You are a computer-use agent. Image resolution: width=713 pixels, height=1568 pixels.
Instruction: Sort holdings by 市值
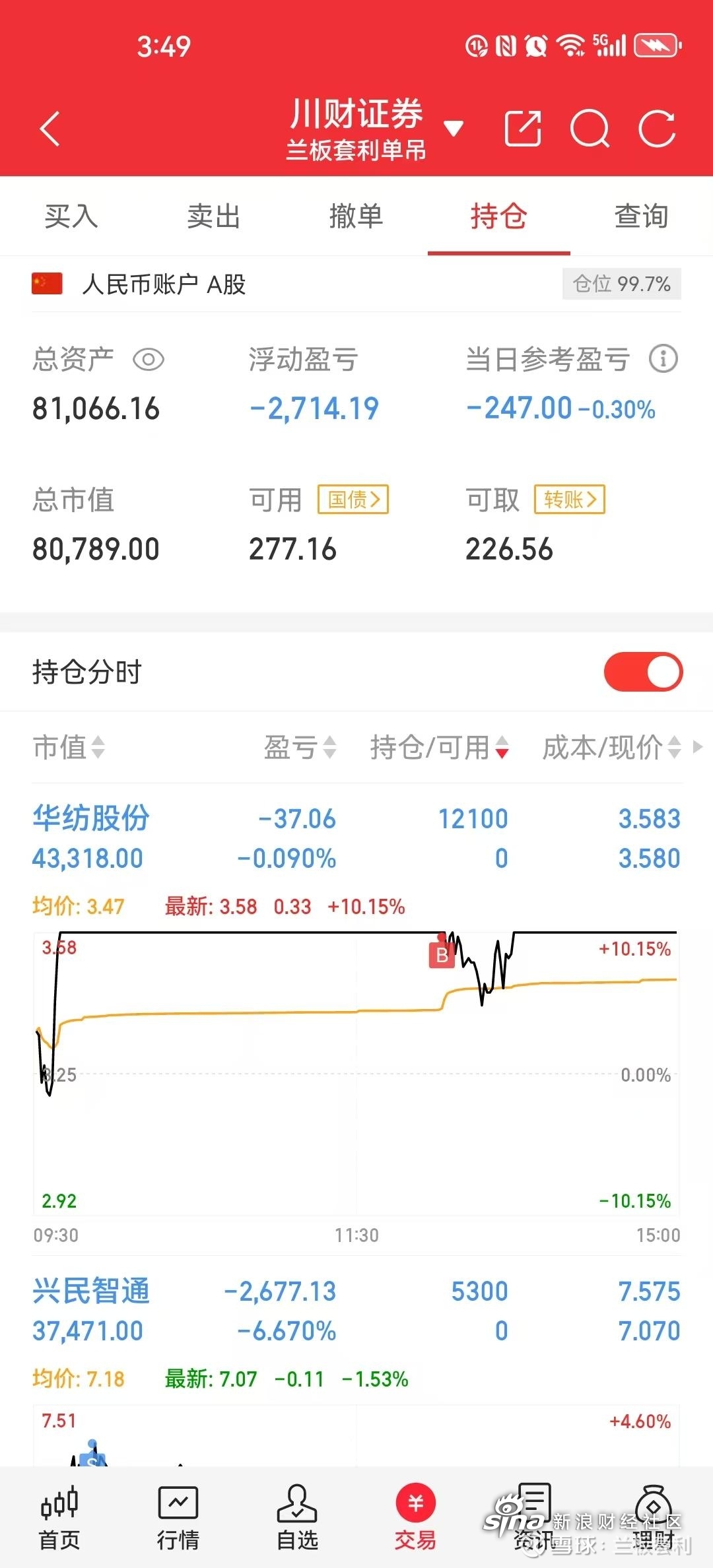click(x=69, y=748)
